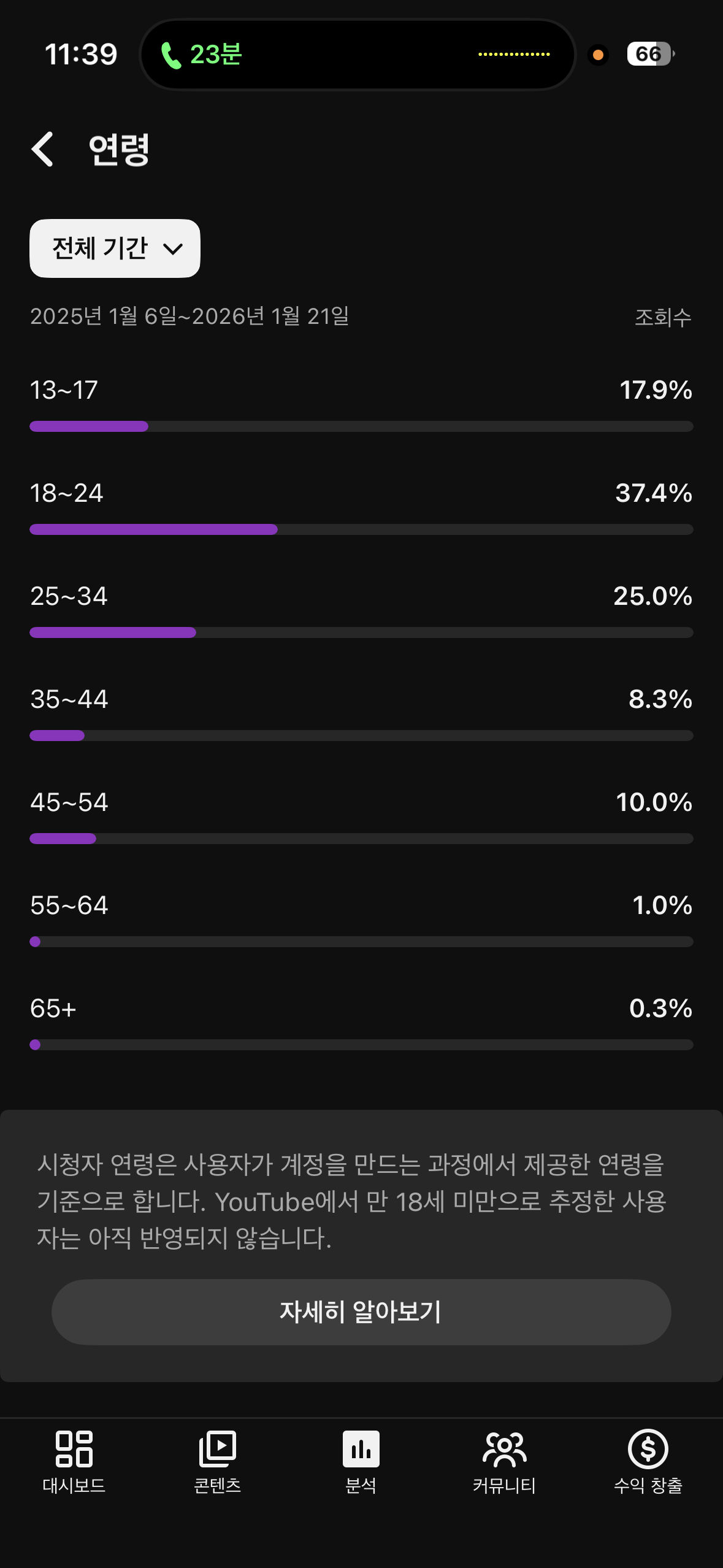Open the 콘텐츠 tab
723x1568 pixels.
(217, 1461)
